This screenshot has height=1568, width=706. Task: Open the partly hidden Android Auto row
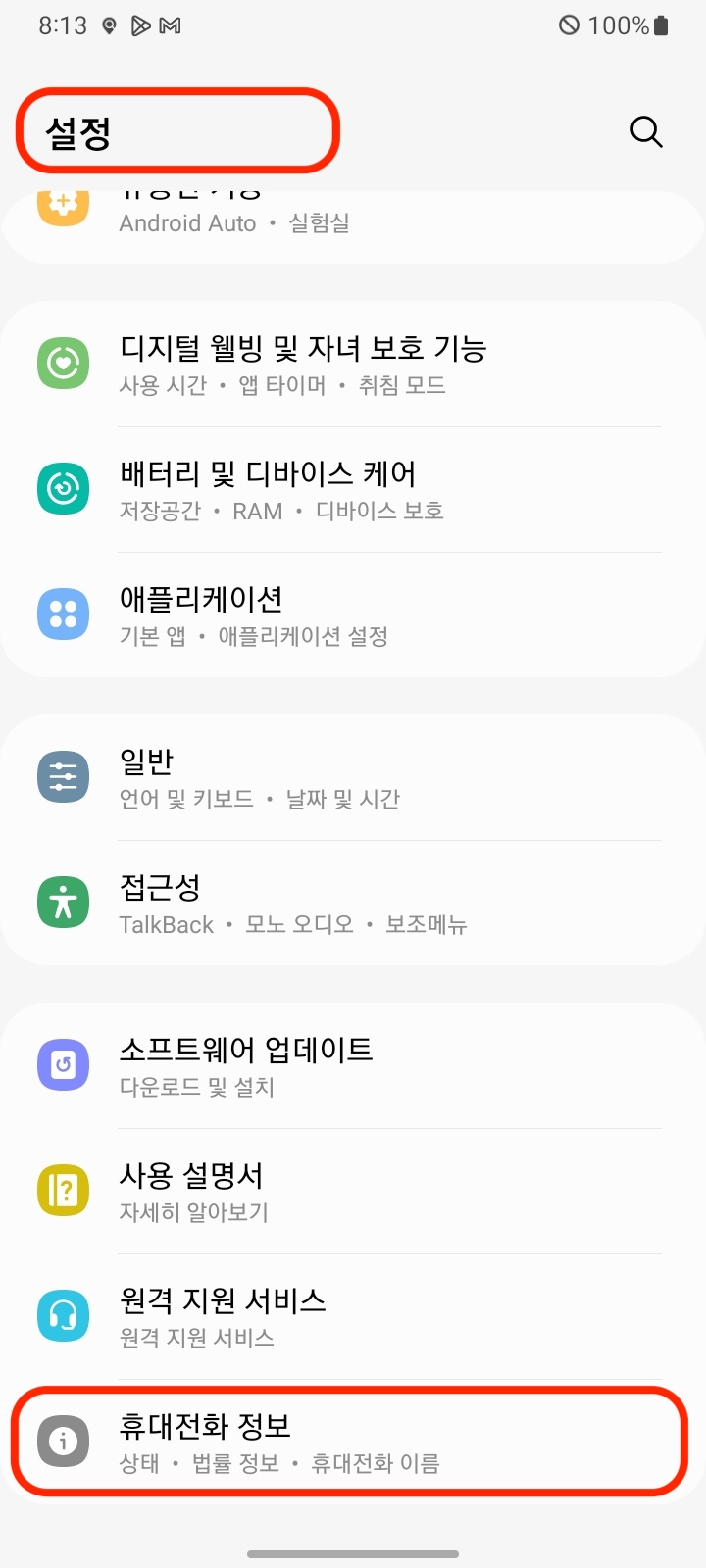tap(353, 226)
